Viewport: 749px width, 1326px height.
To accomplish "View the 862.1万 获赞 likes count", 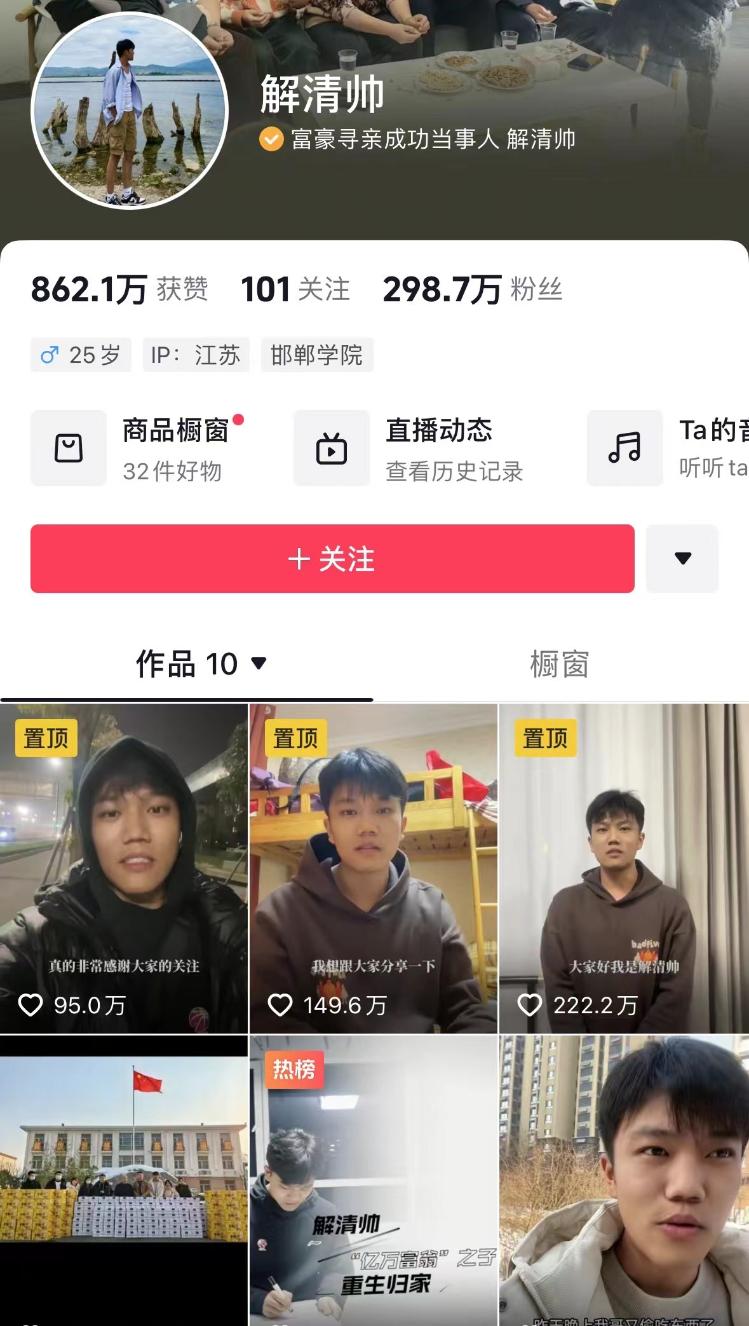I will pyautogui.click(x=119, y=290).
